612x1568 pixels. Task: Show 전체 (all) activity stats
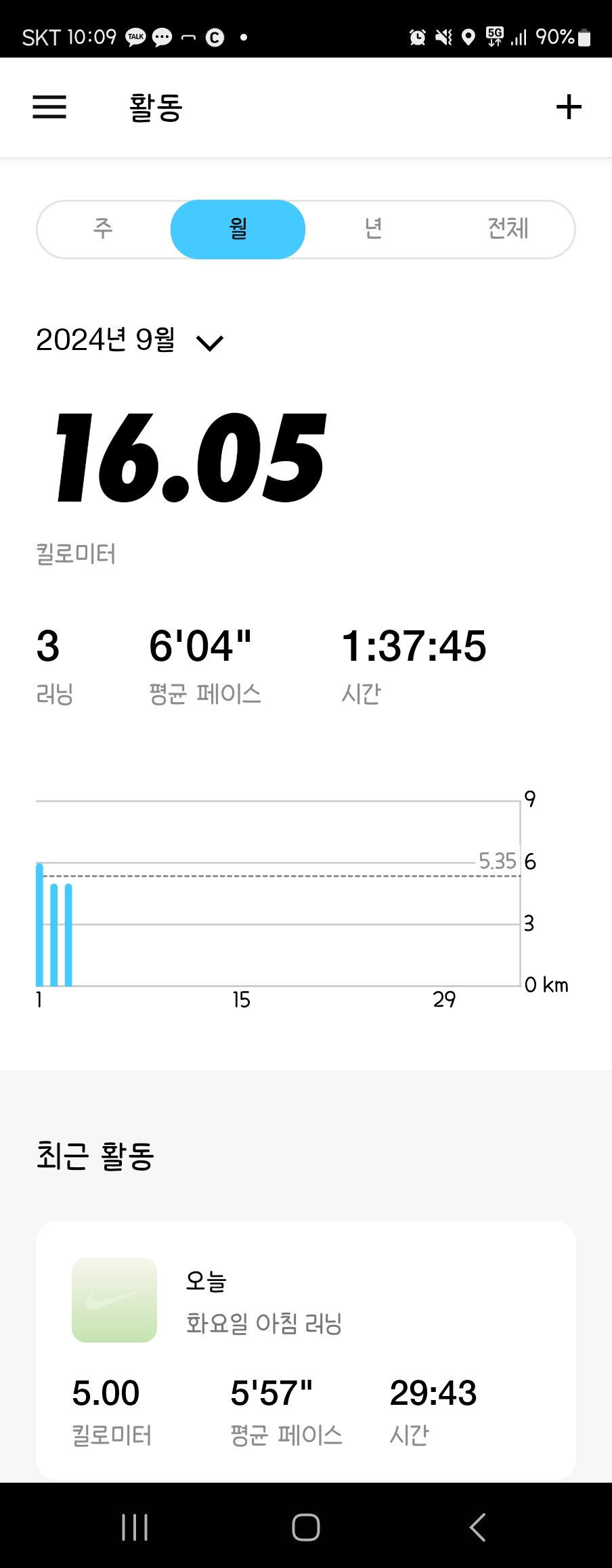[508, 229]
